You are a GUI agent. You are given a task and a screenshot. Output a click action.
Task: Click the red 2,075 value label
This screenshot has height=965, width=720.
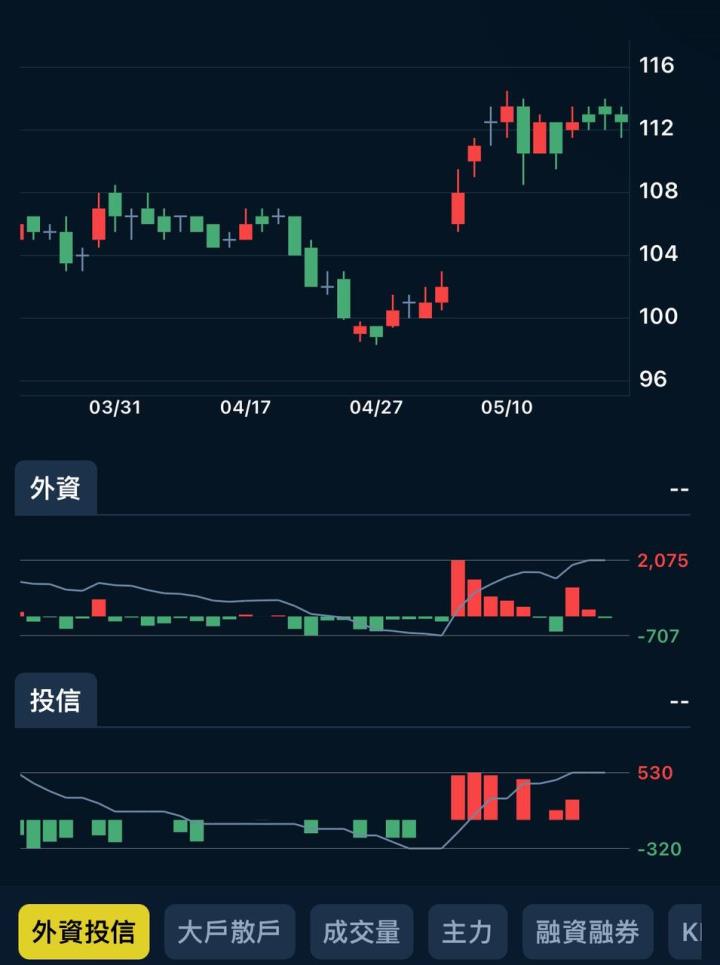click(x=661, y=560)
